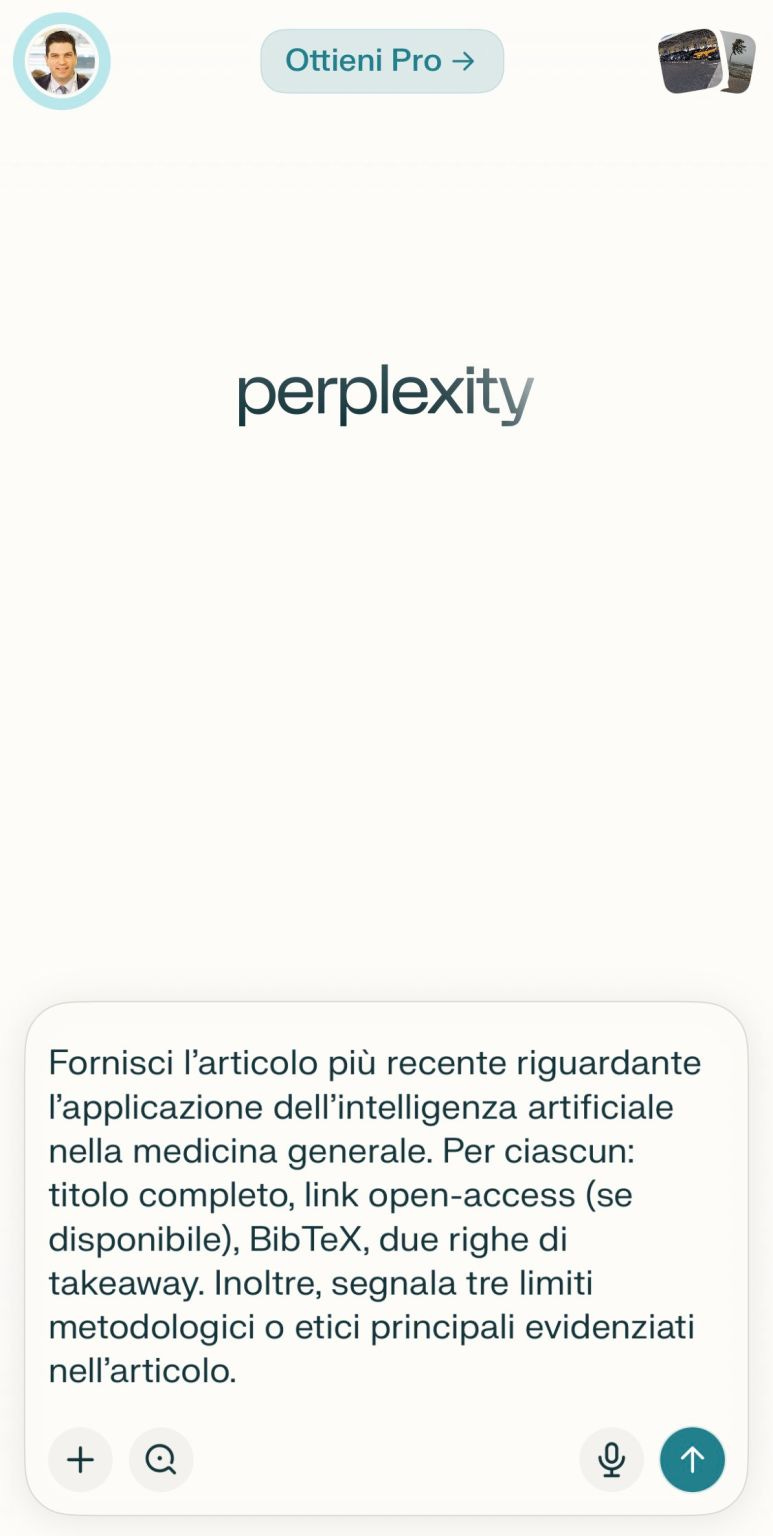This screenshot has height=1536, width=773.
Task: Expand account options from the profile picture
Action: point(61,61)
